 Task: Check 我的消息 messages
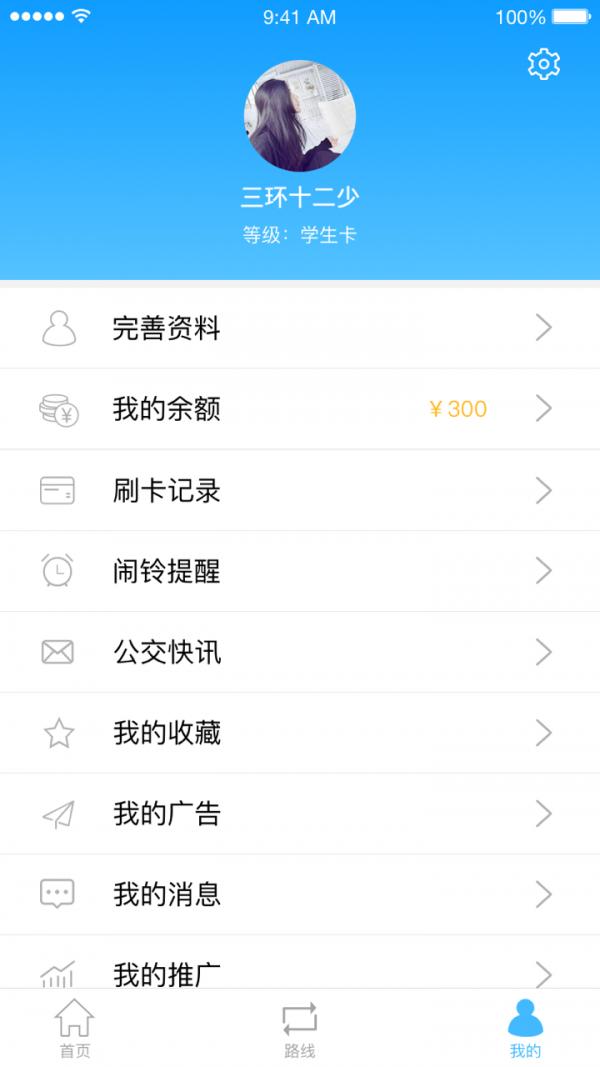(300, 893)
